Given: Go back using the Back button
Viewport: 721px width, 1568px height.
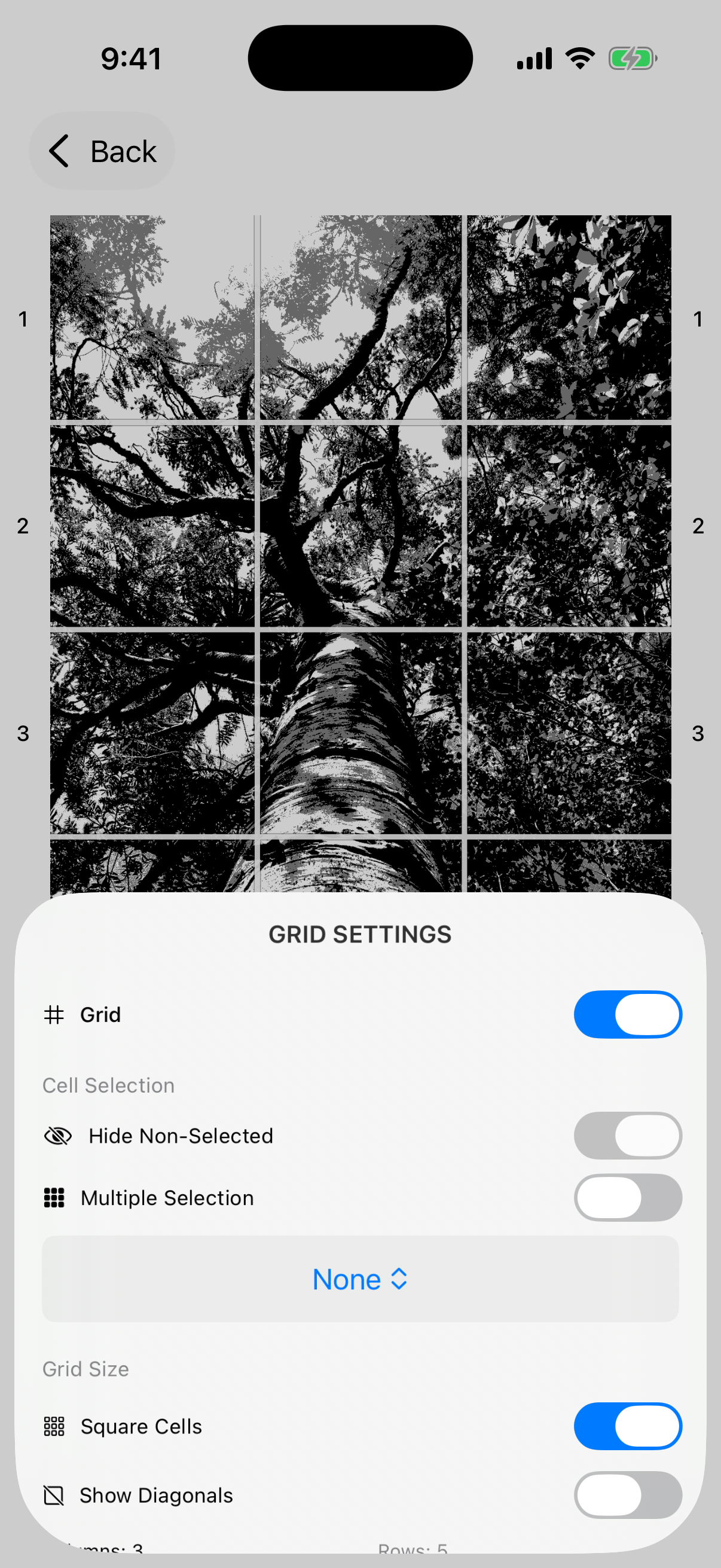Looking at the screenshot, I should 102,151.
